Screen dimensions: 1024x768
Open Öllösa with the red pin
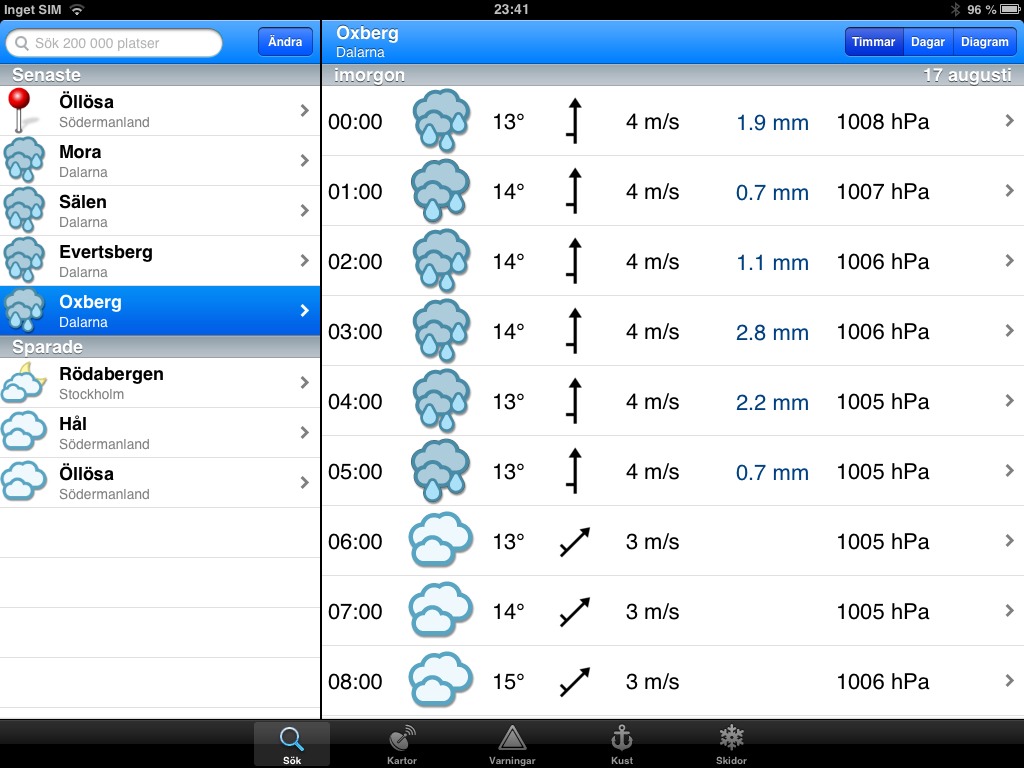tap(160, 111)
